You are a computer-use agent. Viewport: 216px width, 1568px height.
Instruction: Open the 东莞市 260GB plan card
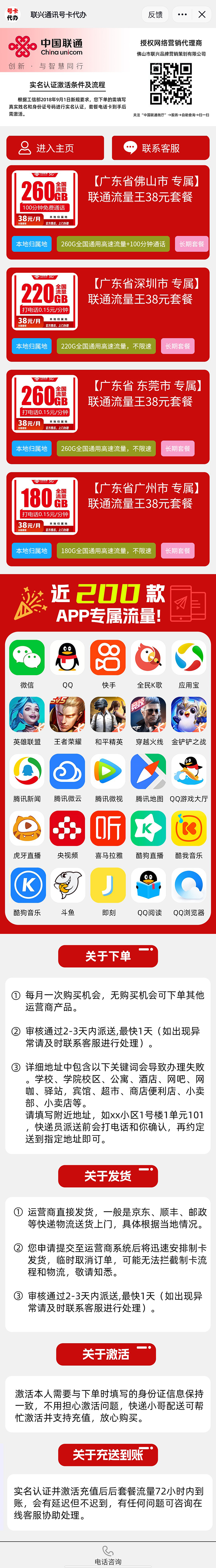coord(108,414)
